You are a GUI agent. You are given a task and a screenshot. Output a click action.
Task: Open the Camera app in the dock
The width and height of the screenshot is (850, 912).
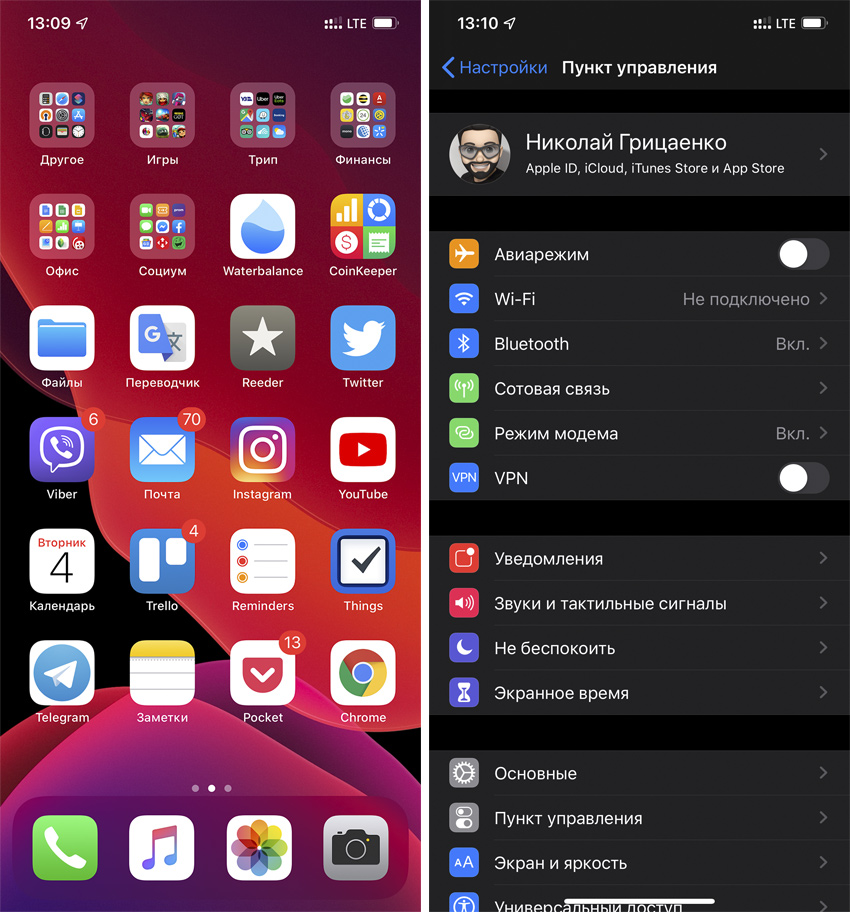click(x=355, y=848)
